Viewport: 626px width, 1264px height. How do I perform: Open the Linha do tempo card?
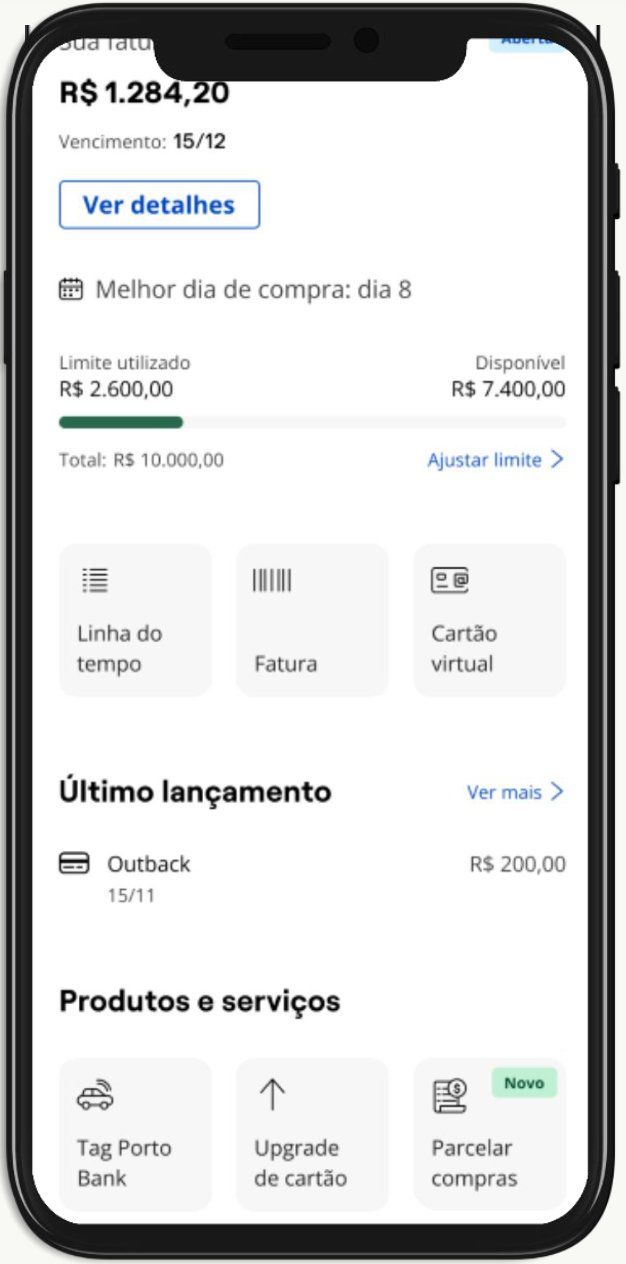point(135,620)
